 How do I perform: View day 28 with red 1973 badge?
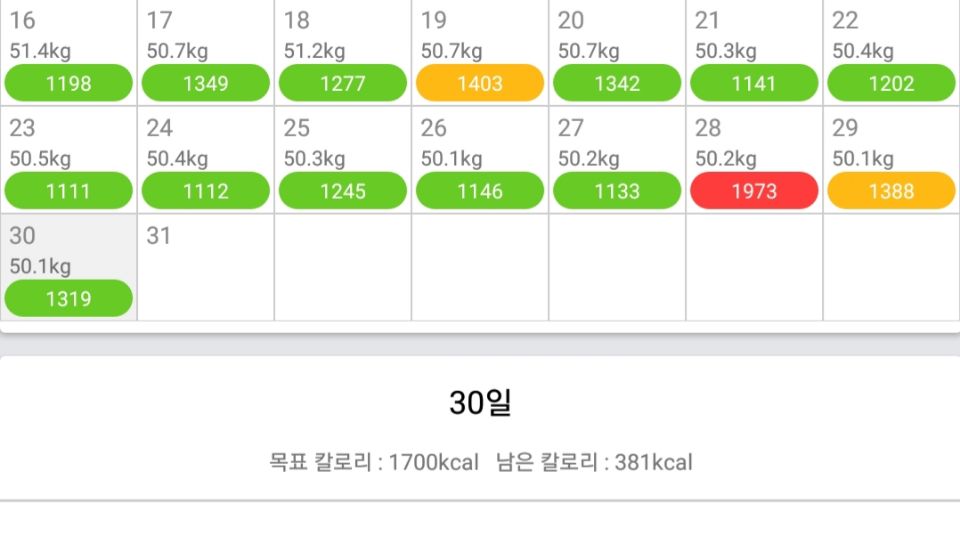(754, 160)
